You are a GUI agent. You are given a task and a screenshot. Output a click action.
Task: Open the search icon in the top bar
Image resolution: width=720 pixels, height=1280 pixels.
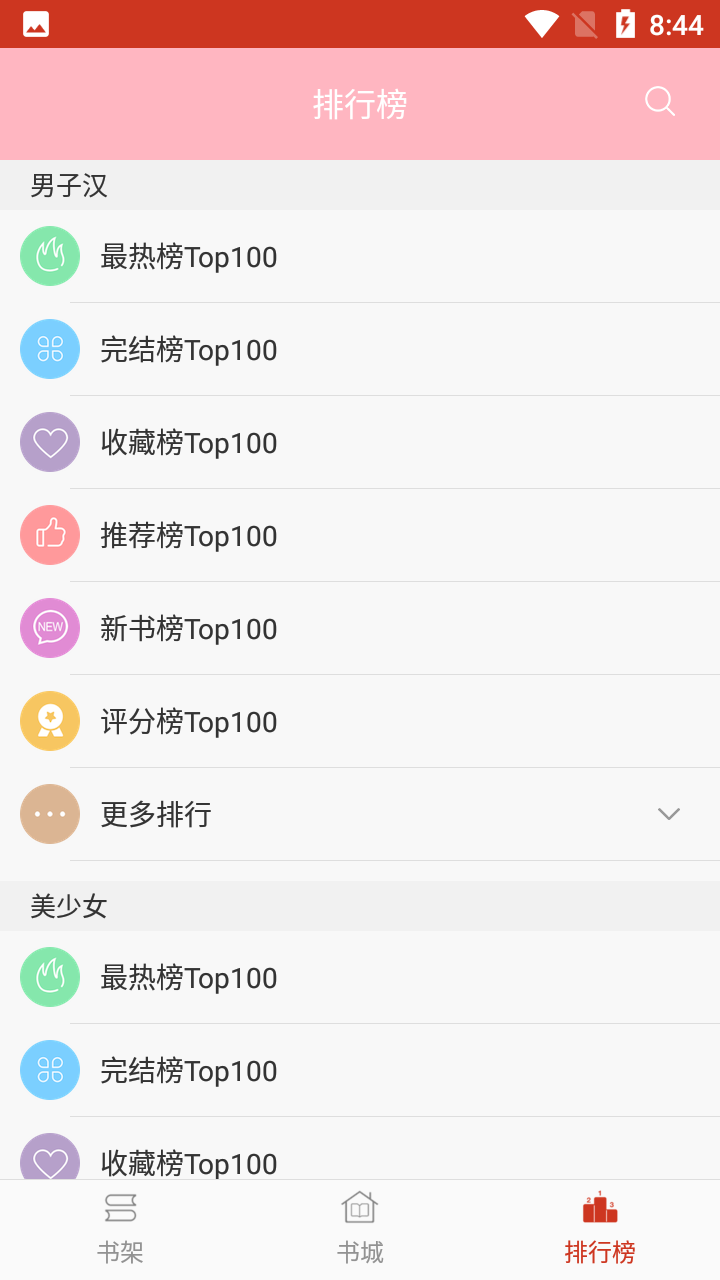(x=660, y=102)
